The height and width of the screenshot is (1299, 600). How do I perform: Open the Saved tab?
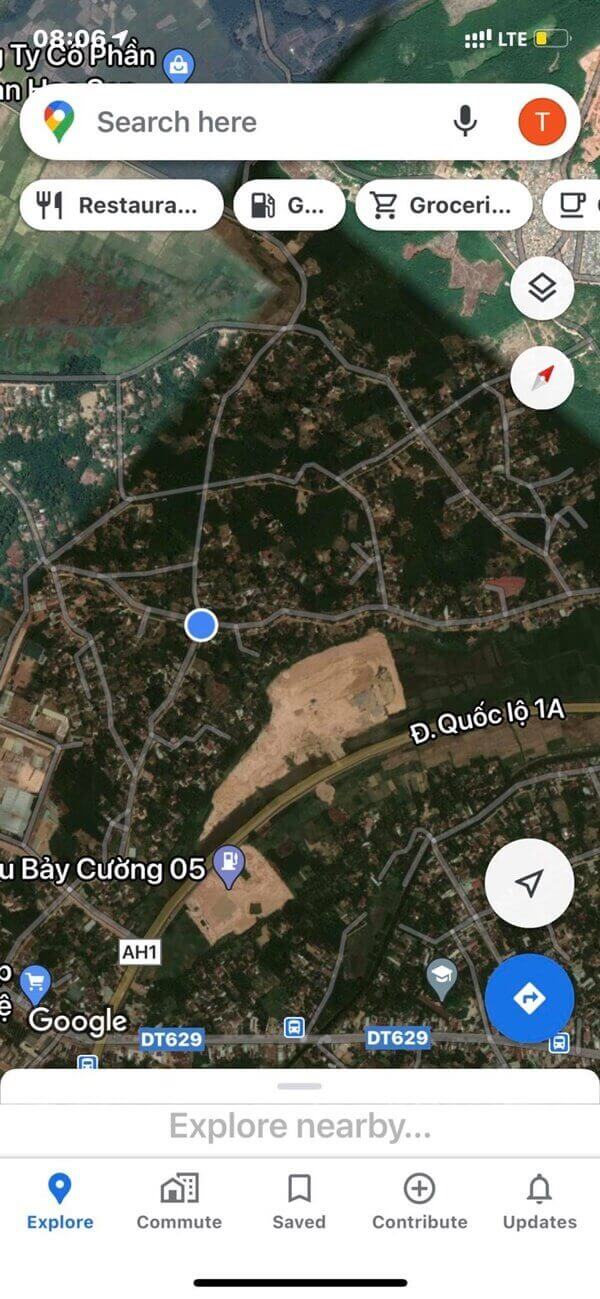(299, 1201)
